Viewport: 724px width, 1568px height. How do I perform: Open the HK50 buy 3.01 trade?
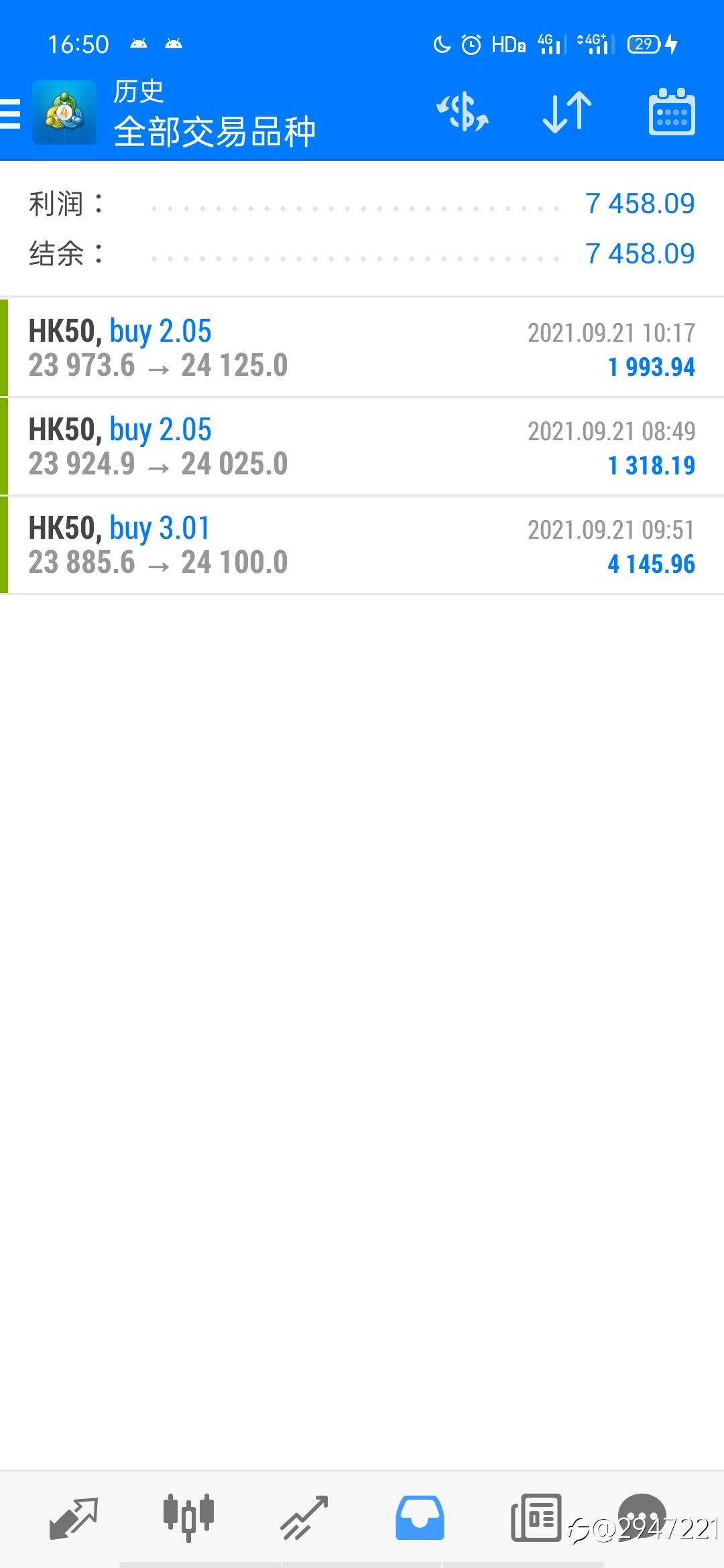pyautogui.click(x=362, y=545)
